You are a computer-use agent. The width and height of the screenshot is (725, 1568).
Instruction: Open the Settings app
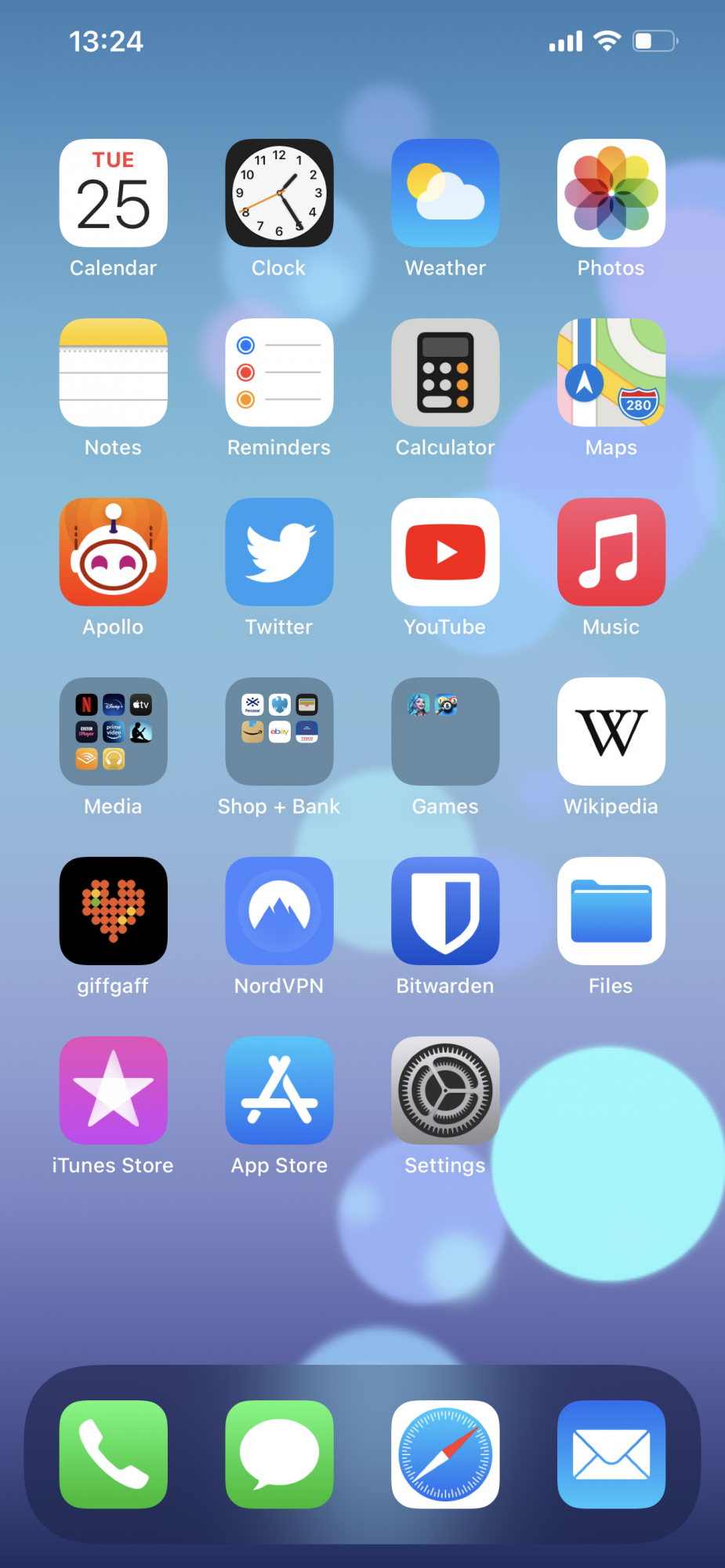coord(445,1091)
